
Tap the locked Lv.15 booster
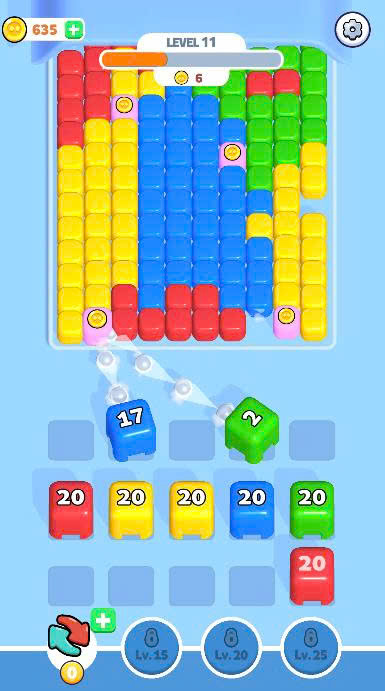tap(152, 648)
